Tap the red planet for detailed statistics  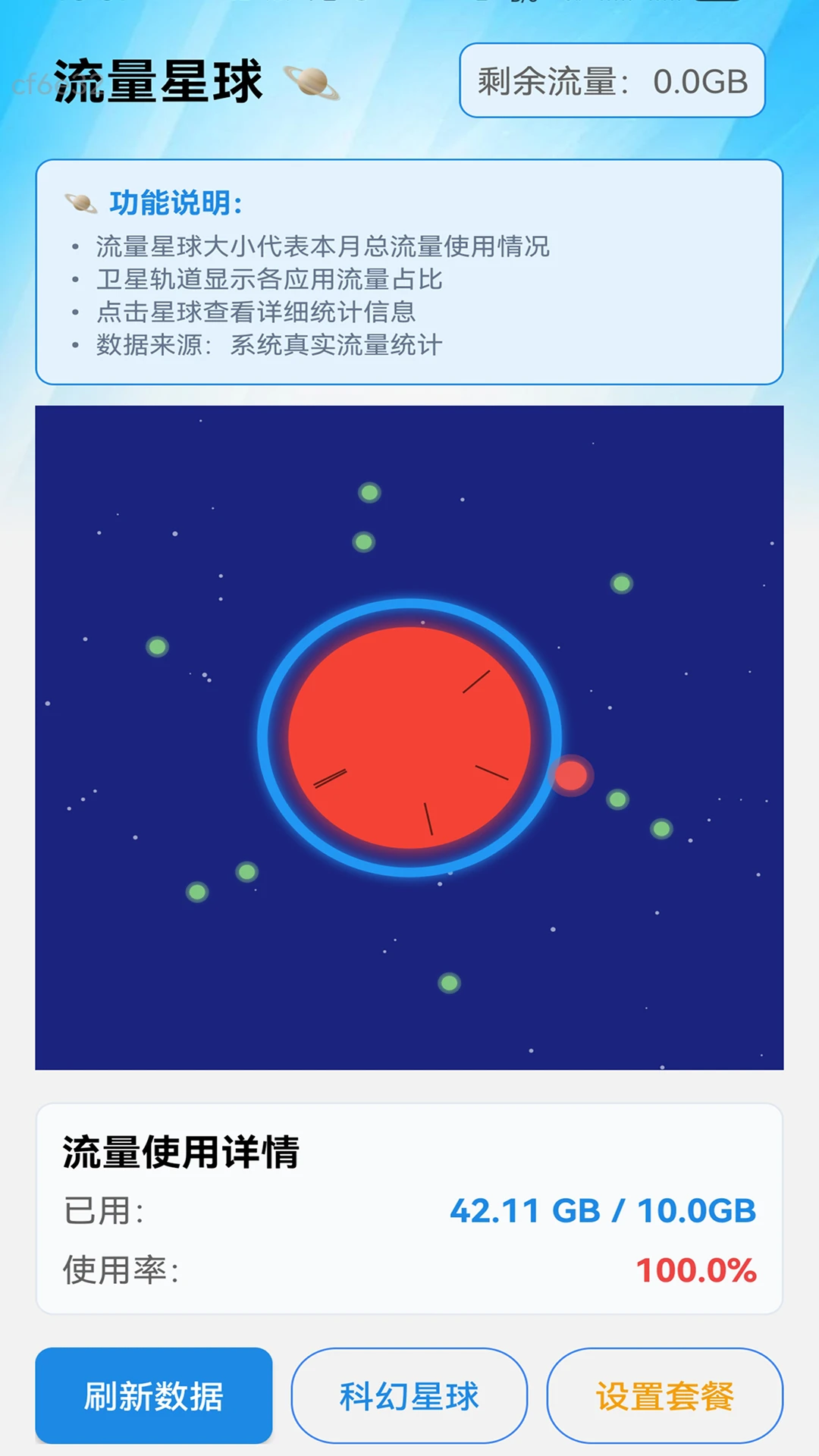coord(409,737)
